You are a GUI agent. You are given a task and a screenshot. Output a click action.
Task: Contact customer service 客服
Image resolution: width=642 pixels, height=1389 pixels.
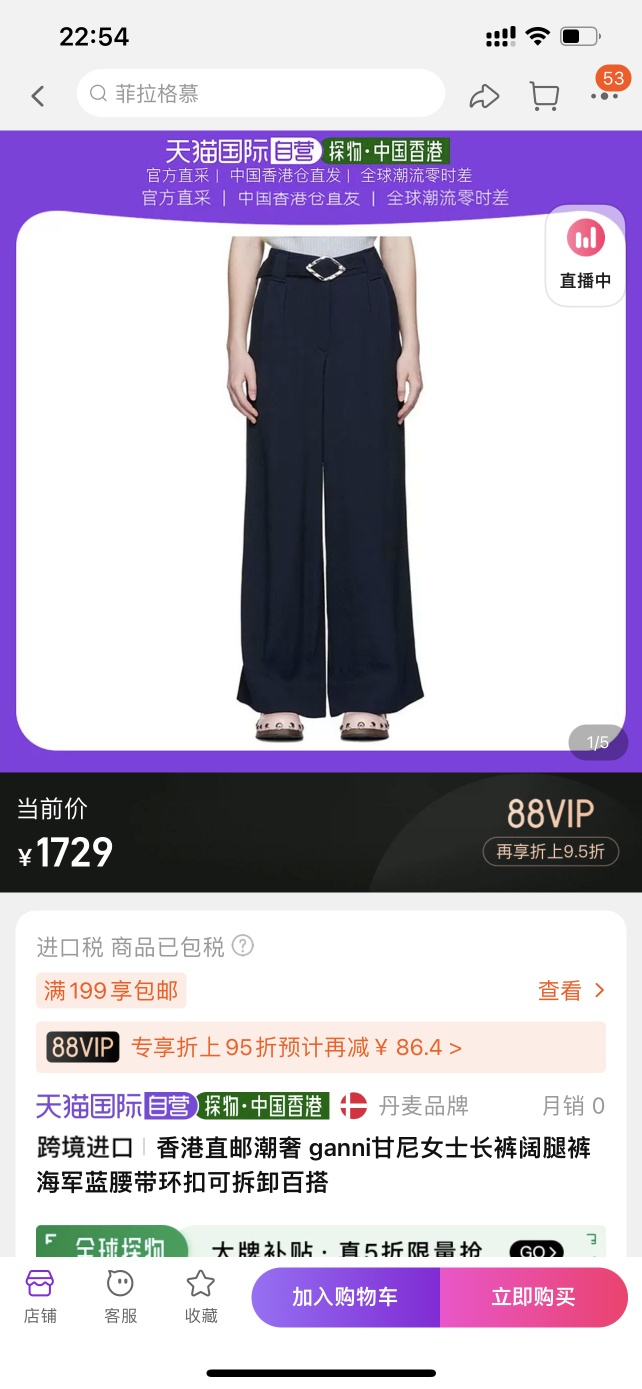[x=120, y=1296]
